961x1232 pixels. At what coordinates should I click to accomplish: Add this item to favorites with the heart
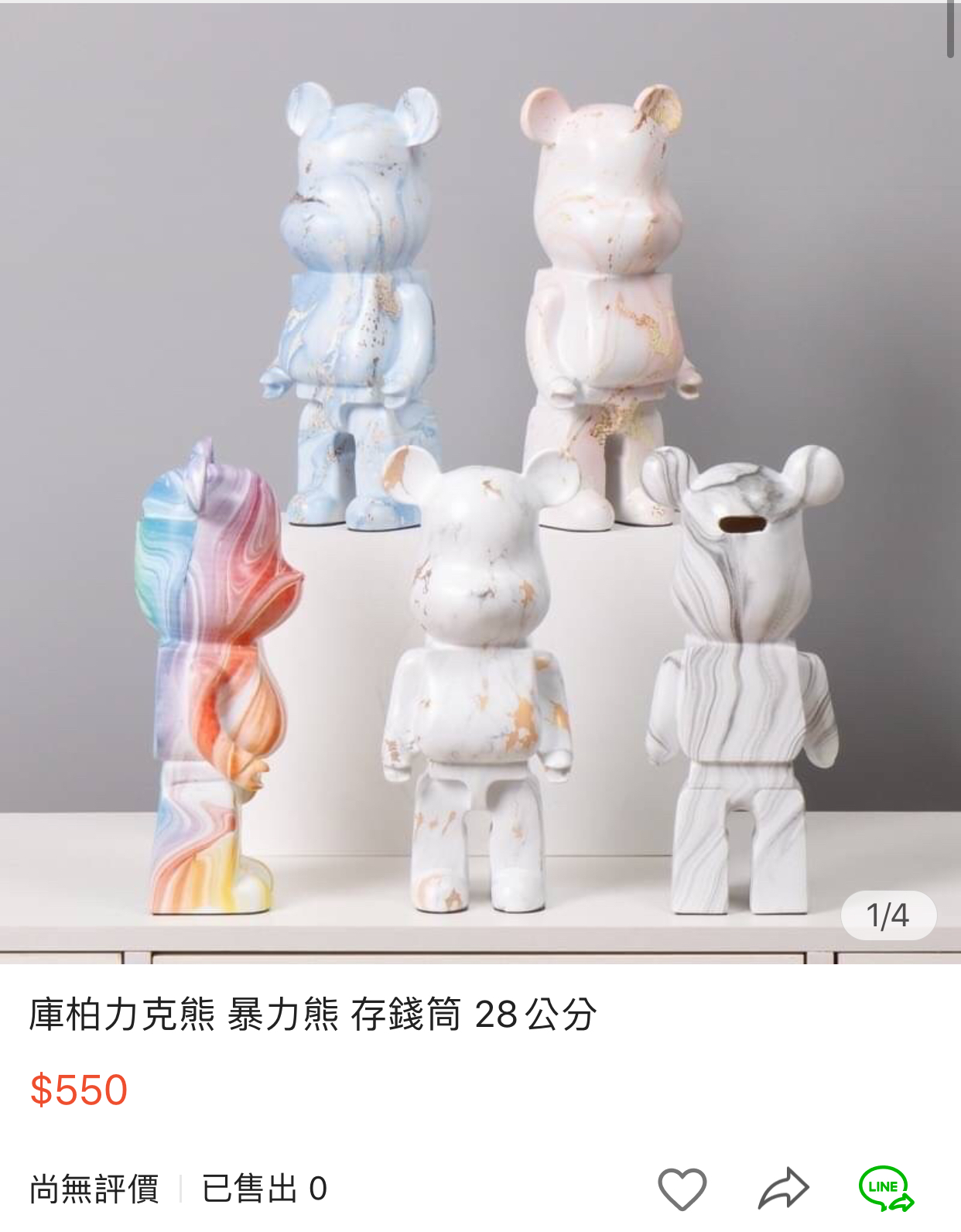(682, 1188)
